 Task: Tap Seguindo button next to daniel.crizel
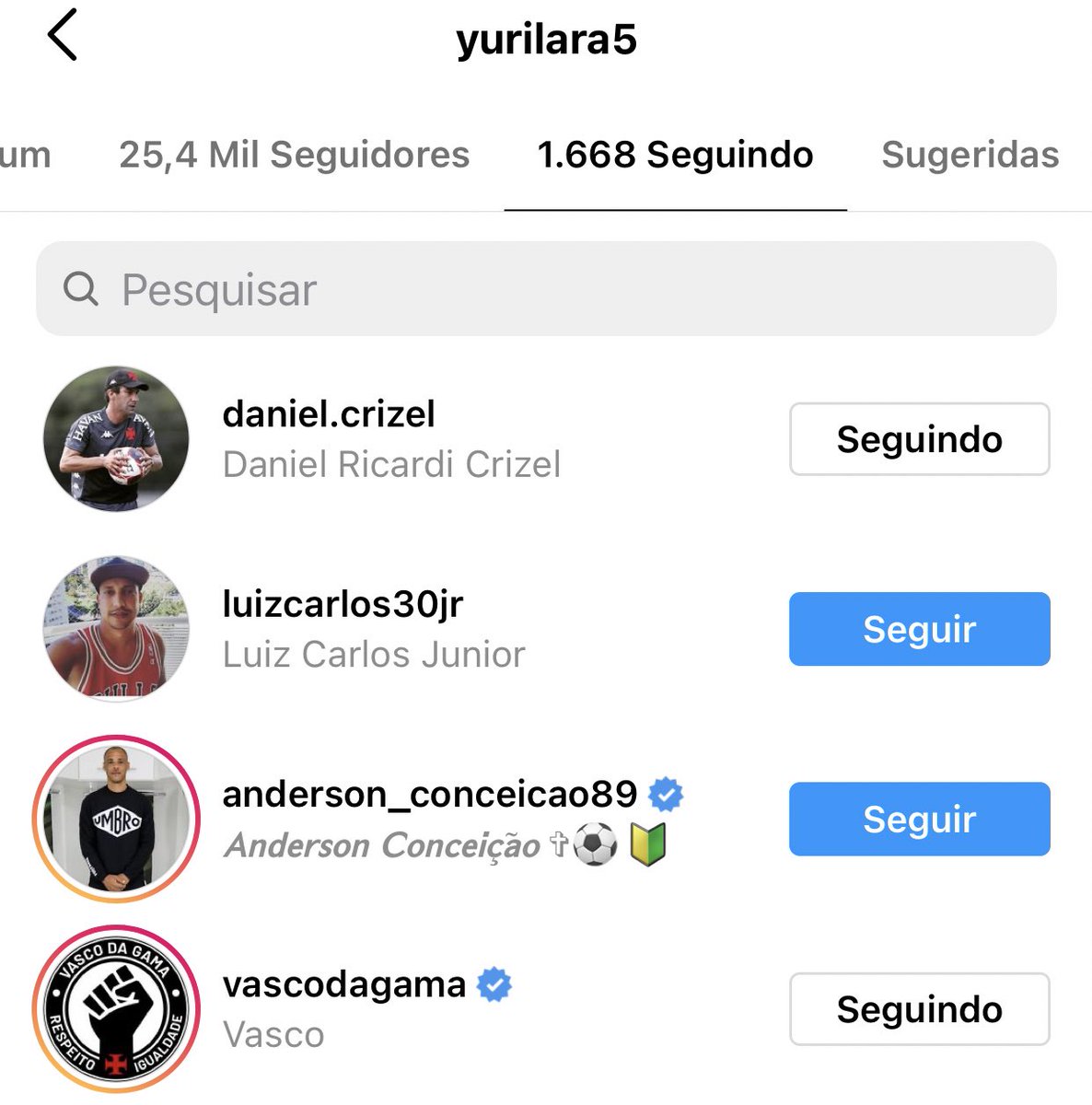[x=918, y=439]
